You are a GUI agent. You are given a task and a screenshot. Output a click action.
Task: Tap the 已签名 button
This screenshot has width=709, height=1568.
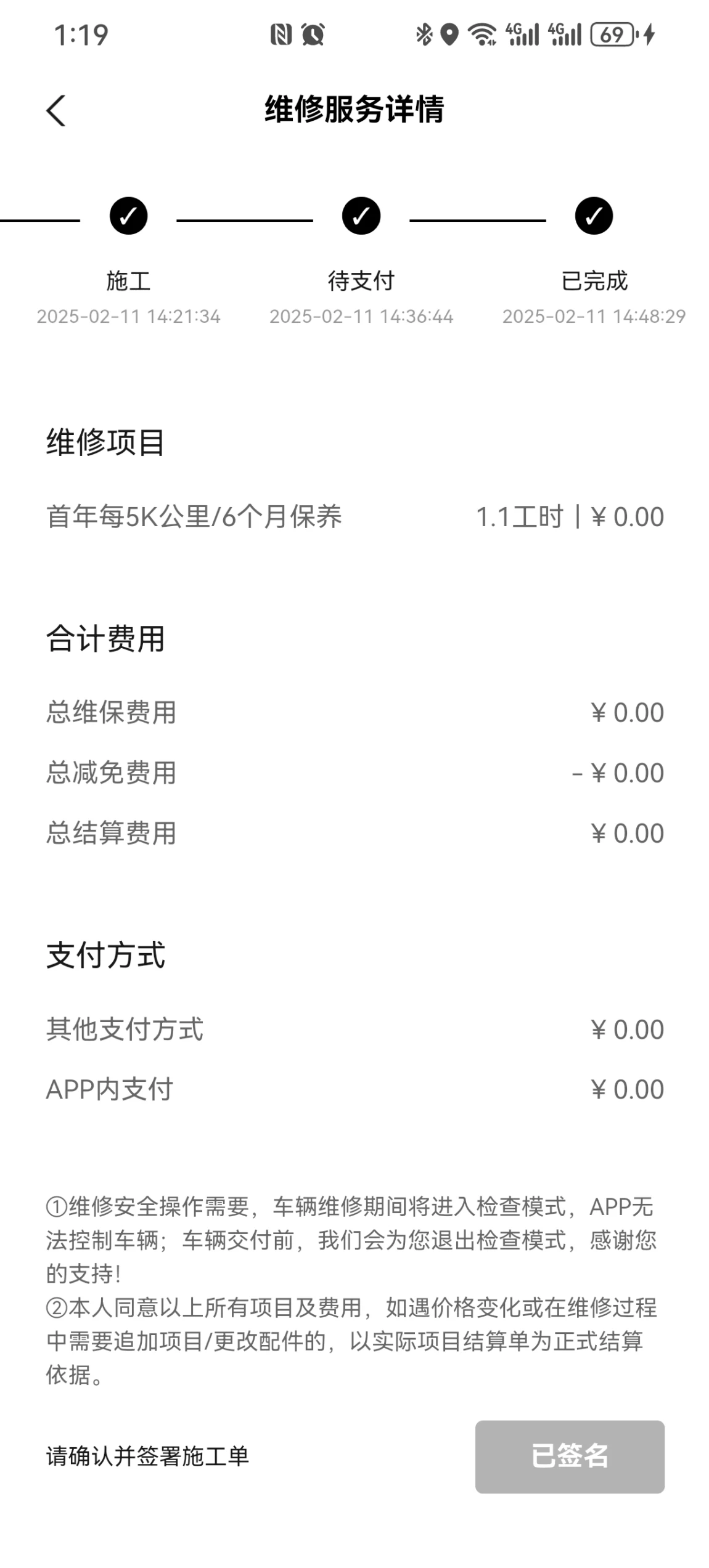tap(569, 1456)
